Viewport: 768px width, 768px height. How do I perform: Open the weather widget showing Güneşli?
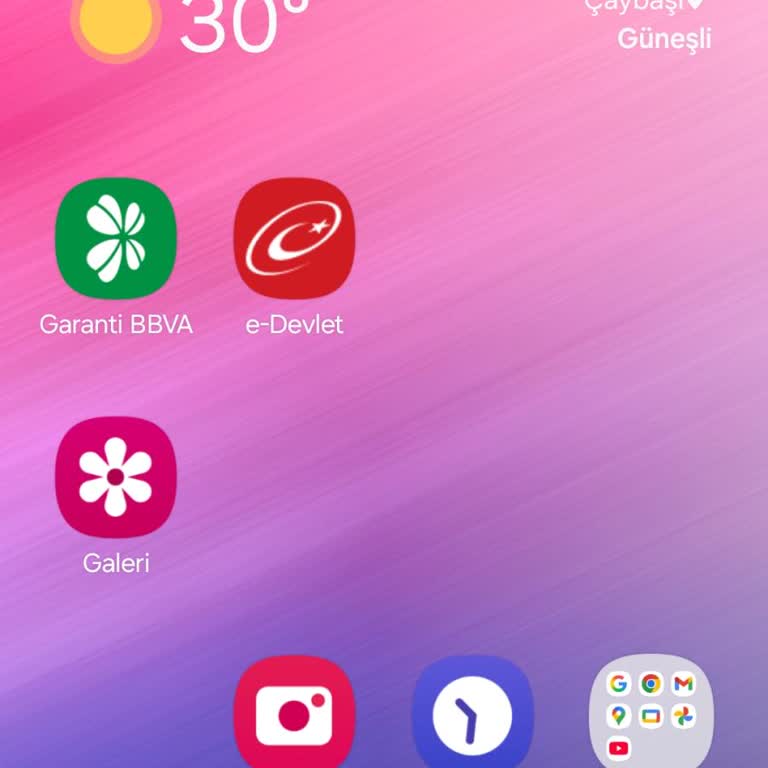coord(662,38)
